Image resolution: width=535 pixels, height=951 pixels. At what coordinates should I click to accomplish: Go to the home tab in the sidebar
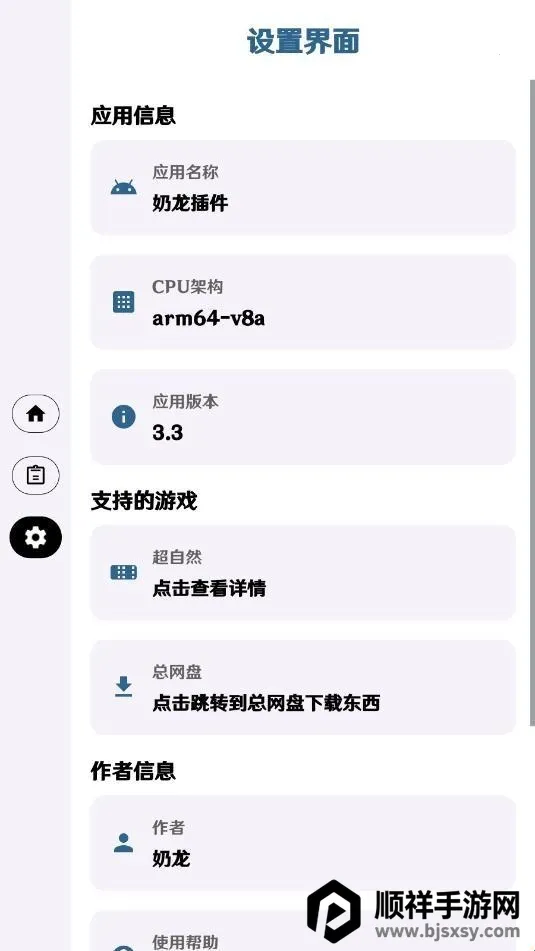tap(36, 414)
